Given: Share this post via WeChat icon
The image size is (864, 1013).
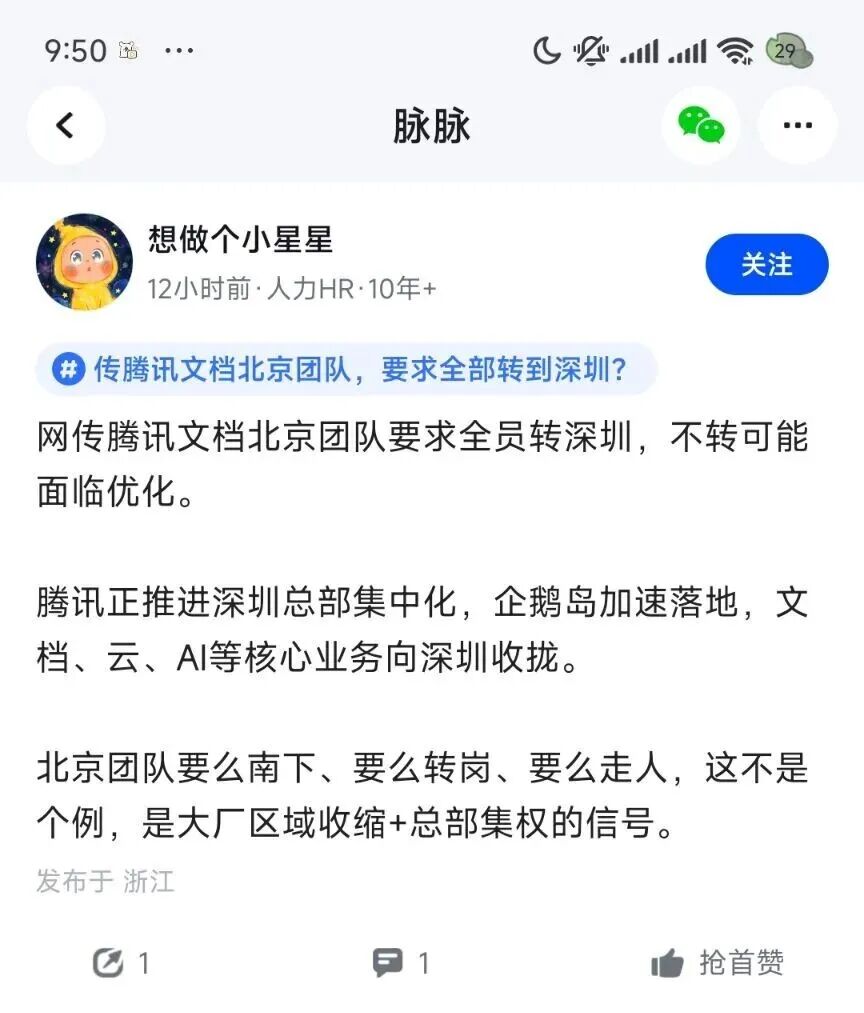Looking at the screenshot, I should (x=701, y=126).
